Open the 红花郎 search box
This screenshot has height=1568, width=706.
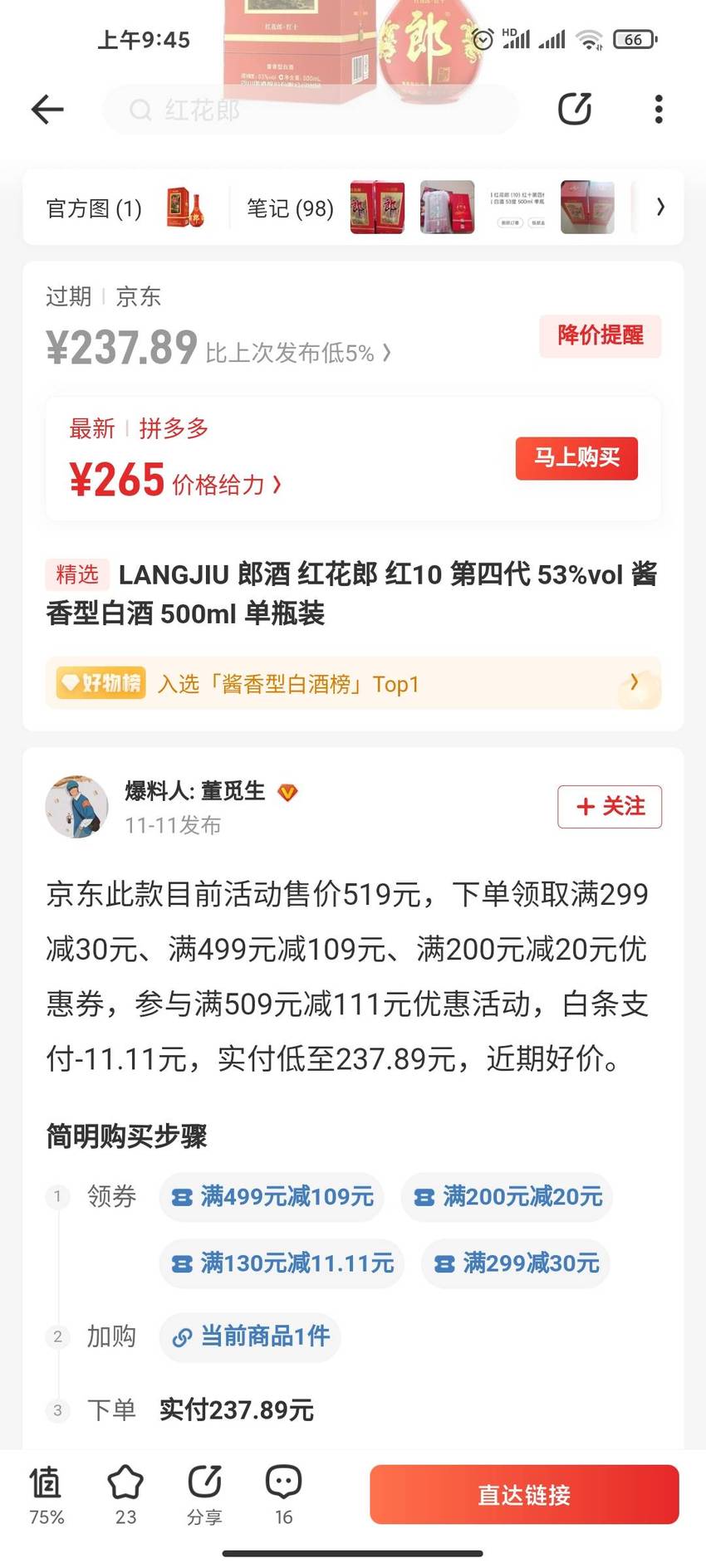311,110
